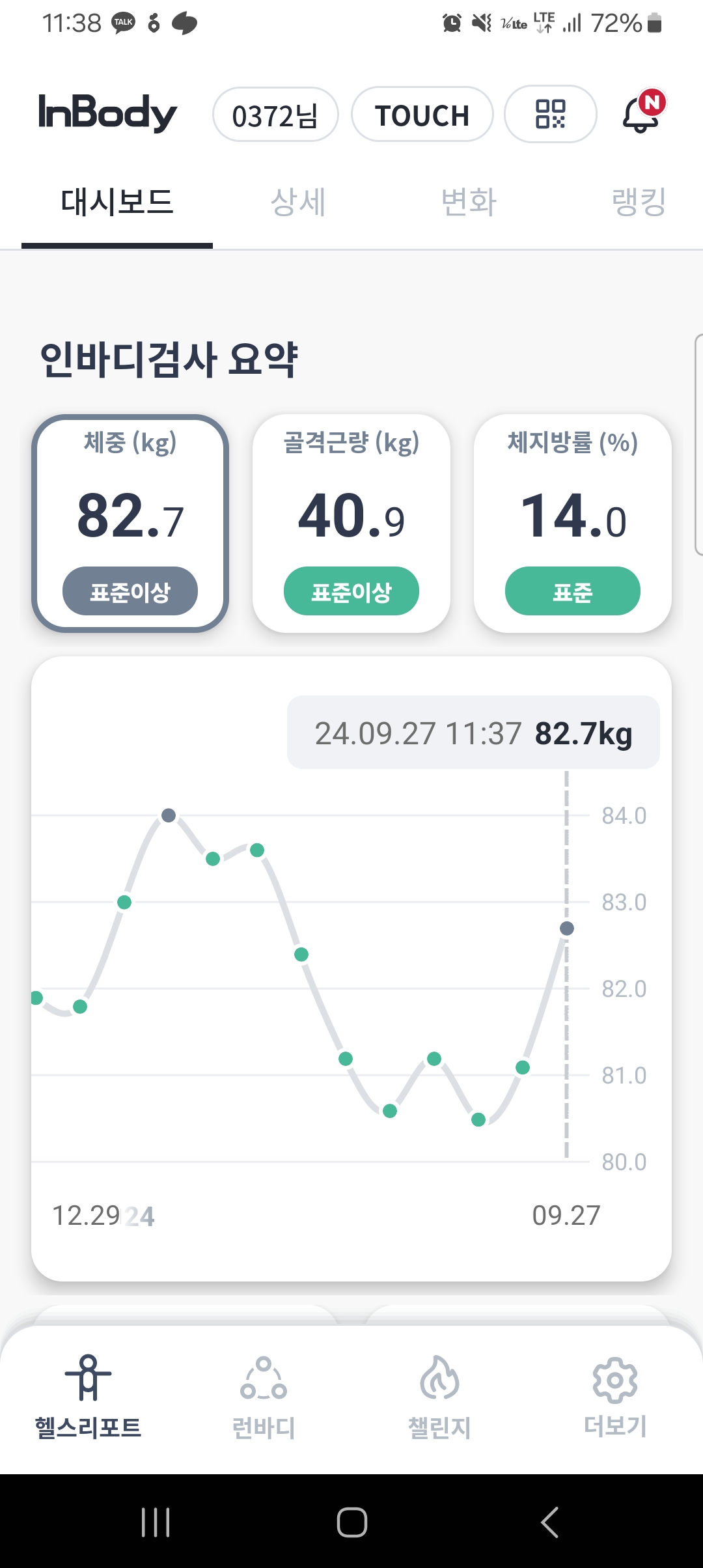
Task: Open the notifications bell
Action: [643, 112]
